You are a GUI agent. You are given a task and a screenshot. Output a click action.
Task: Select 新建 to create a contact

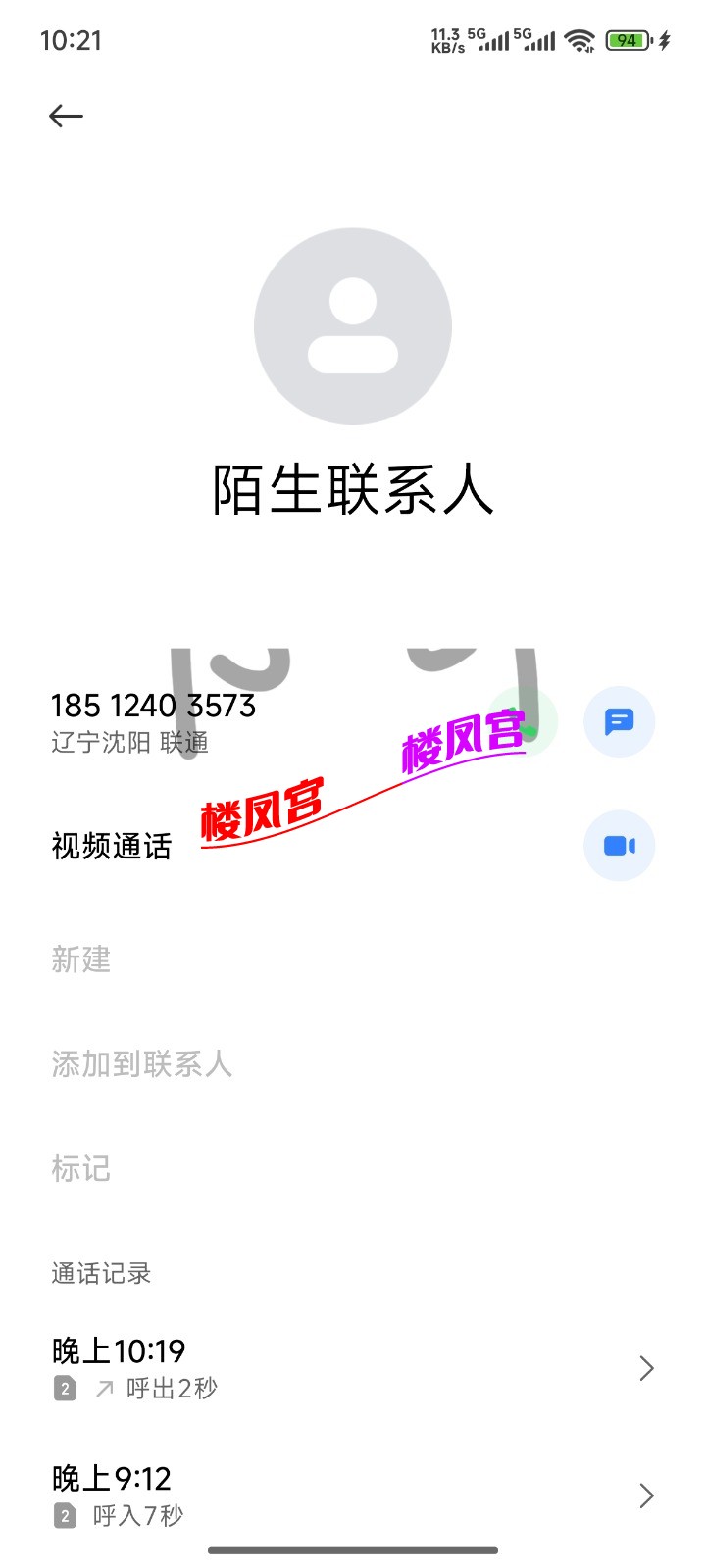(x=81, y=959)
